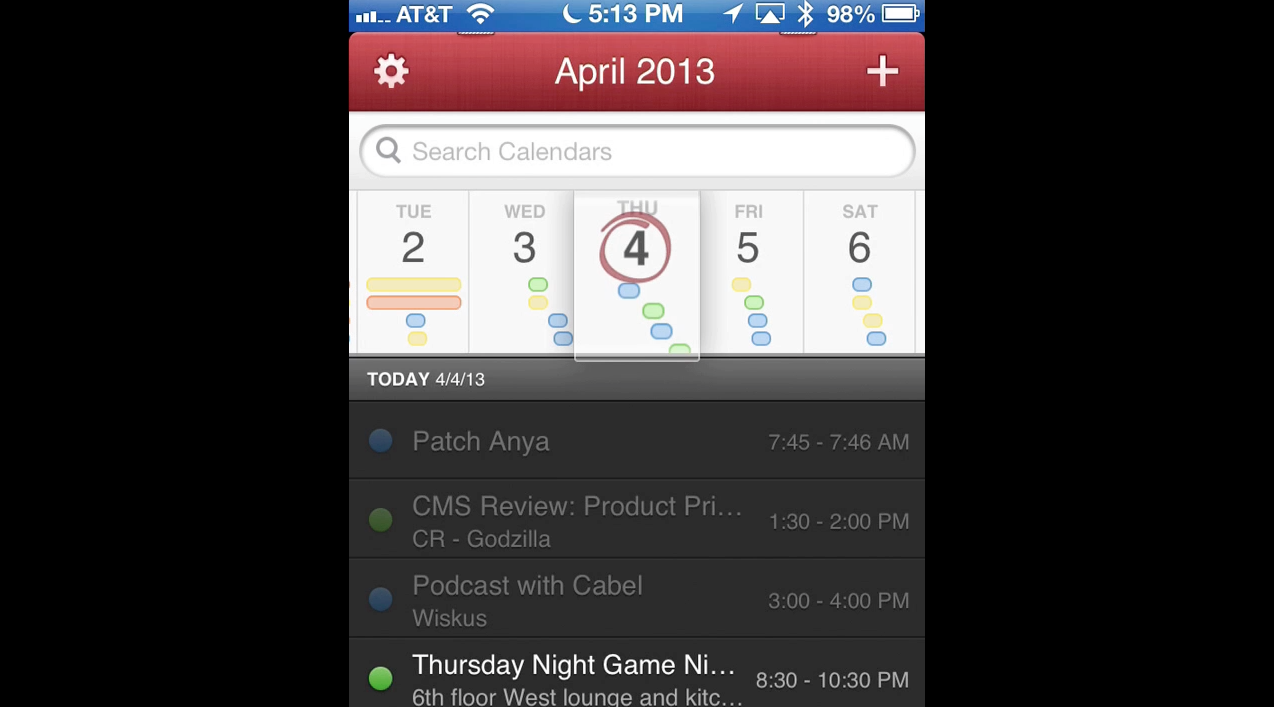Select Saturday 6 in the day ticker
Image resolution: width=1274 pixels, height=707 pixels.
(860, 270)
